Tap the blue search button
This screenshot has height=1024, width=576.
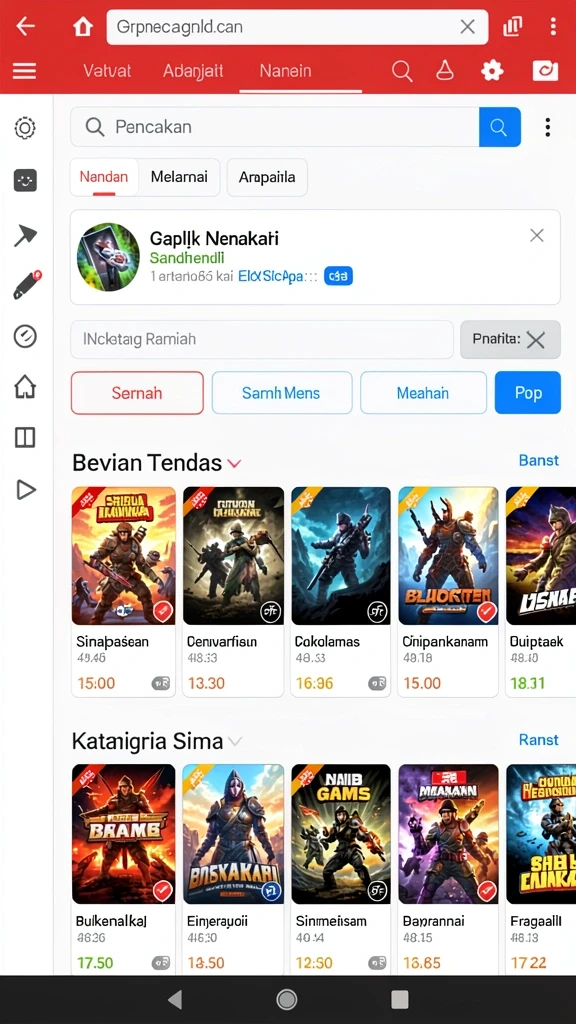click(x=500, y=127)
